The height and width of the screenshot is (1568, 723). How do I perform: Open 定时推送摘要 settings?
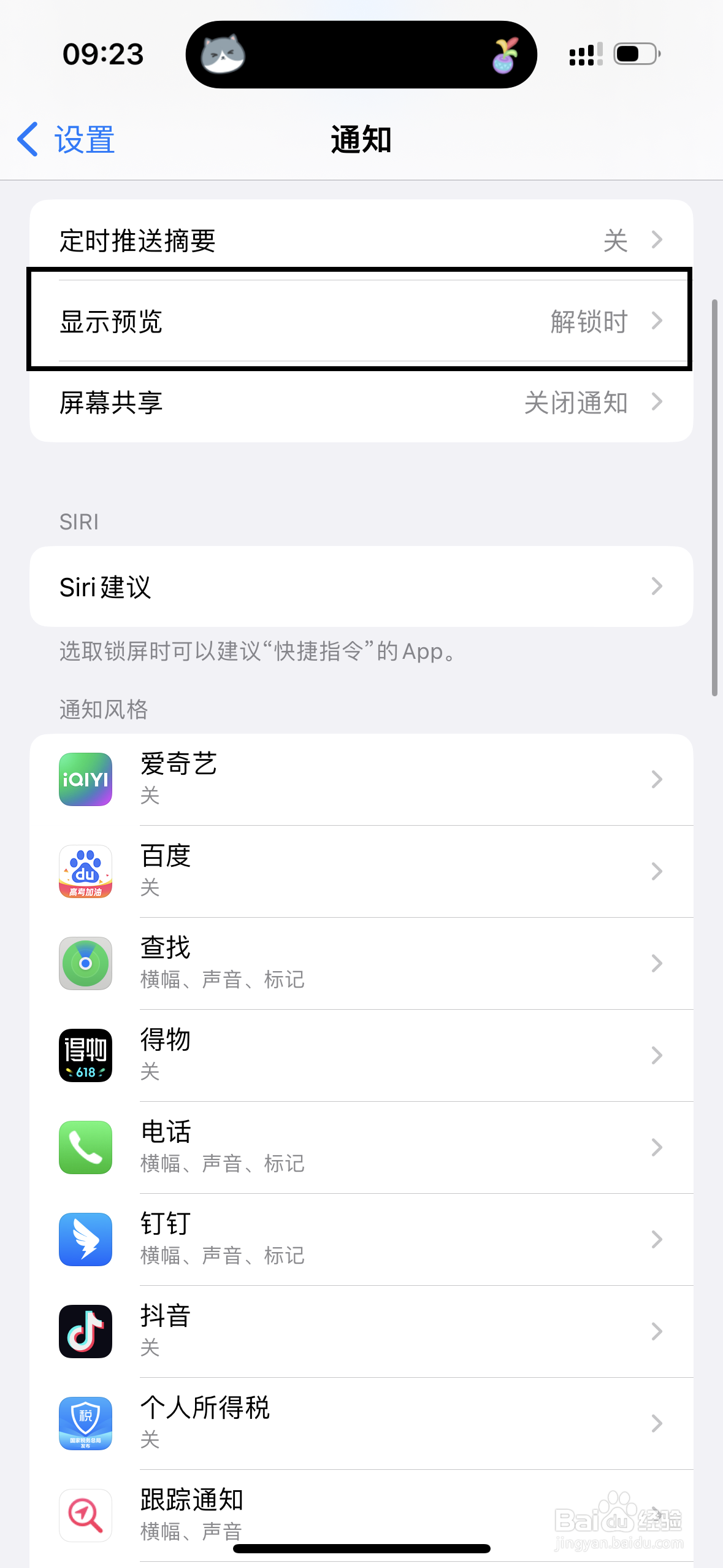(361, 240)
